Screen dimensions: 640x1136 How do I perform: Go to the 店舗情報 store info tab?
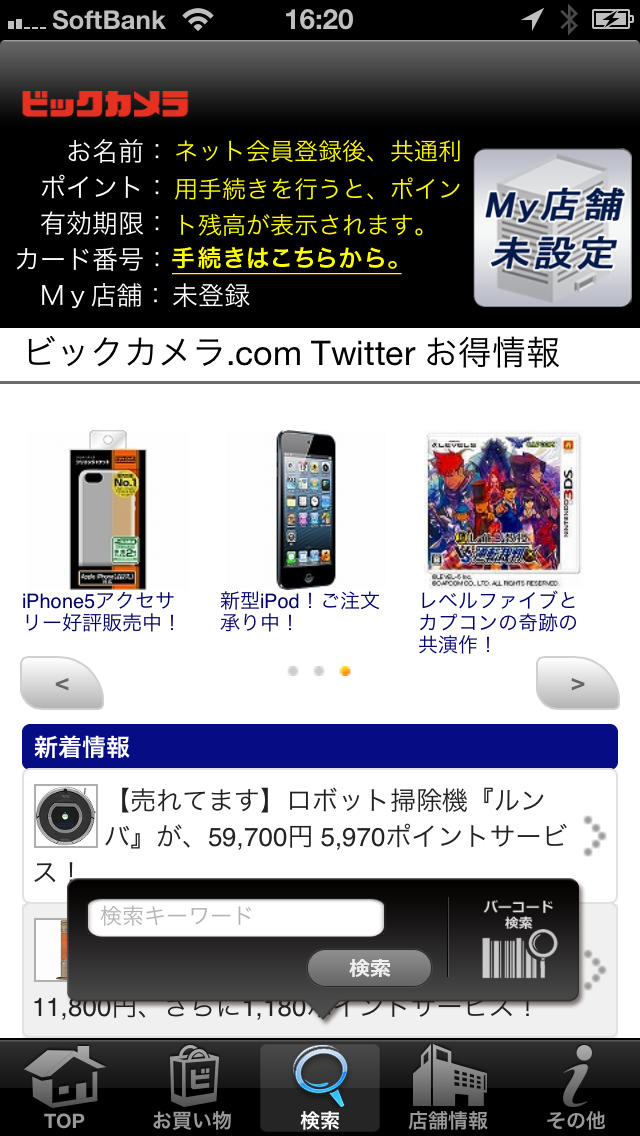click(448, 1088)
